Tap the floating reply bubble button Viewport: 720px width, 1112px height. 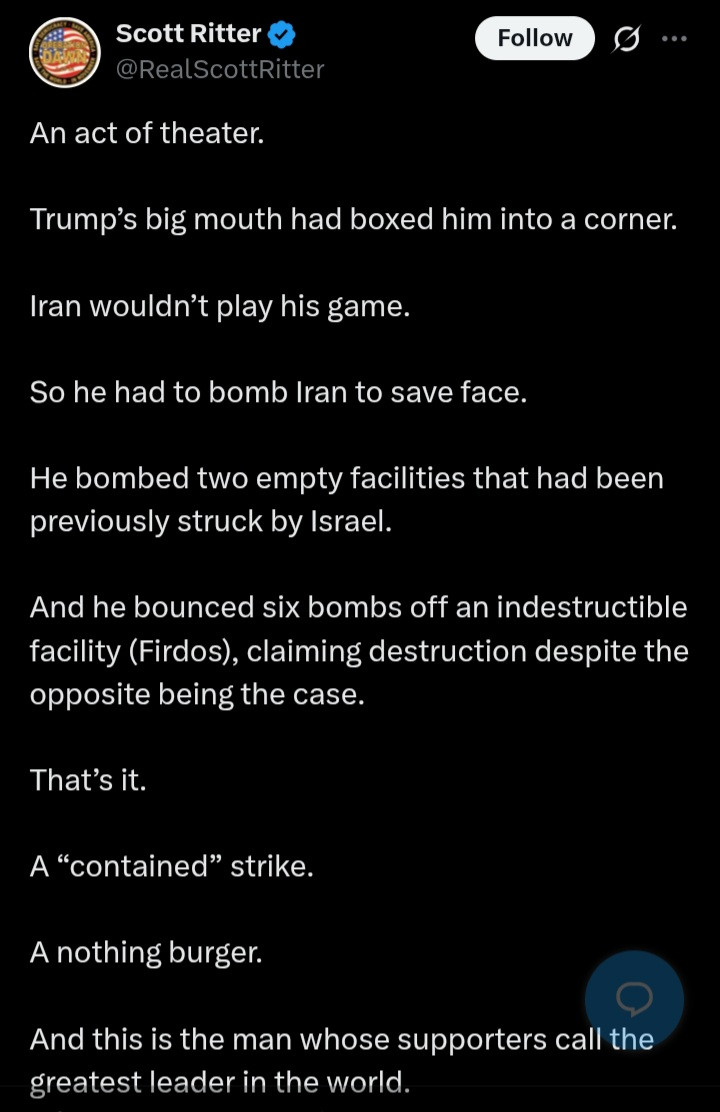tap(634, 999)
